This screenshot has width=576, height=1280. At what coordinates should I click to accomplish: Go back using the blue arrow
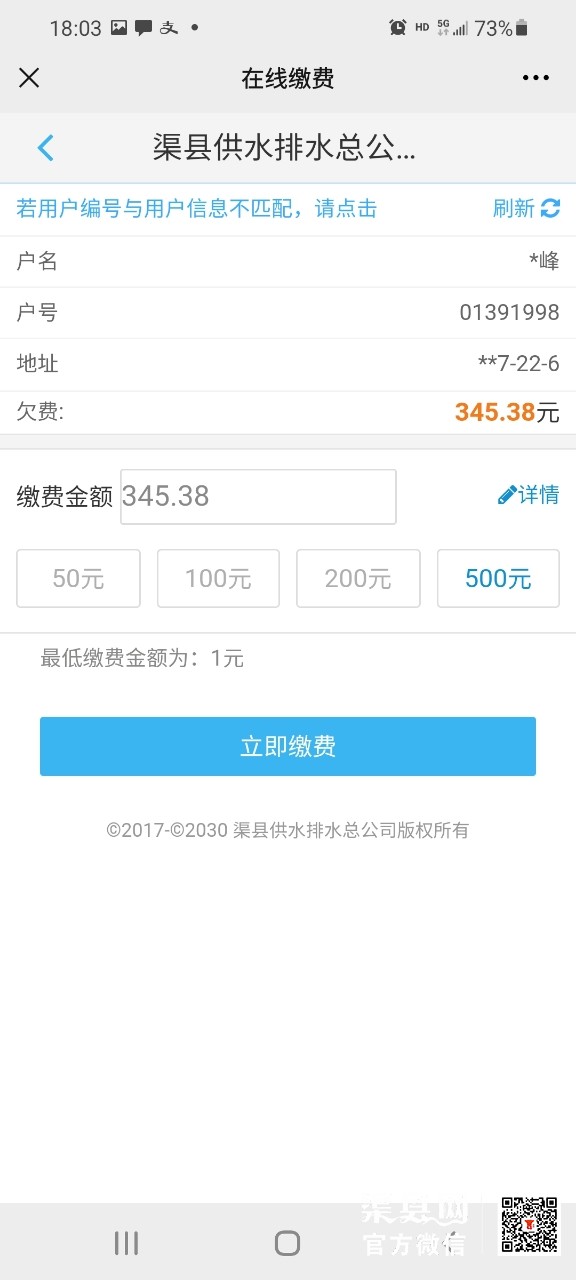coord(45,148)
